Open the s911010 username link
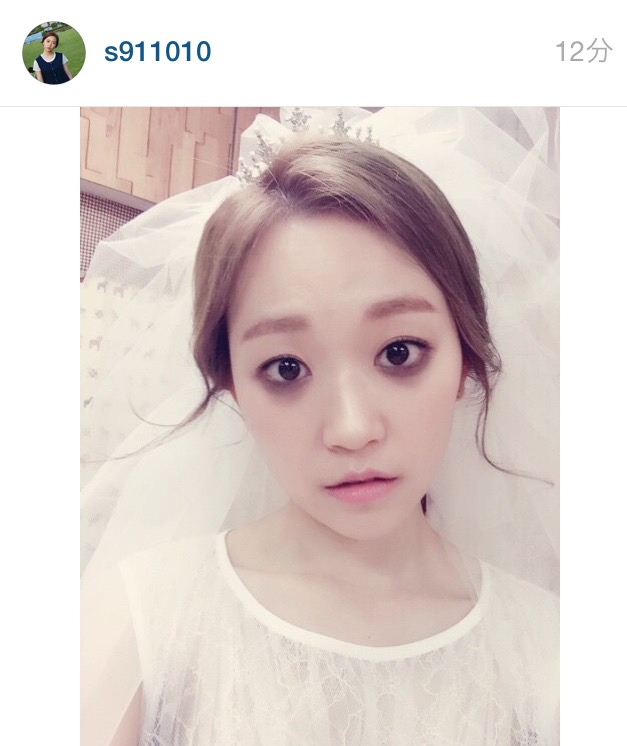 157,53
